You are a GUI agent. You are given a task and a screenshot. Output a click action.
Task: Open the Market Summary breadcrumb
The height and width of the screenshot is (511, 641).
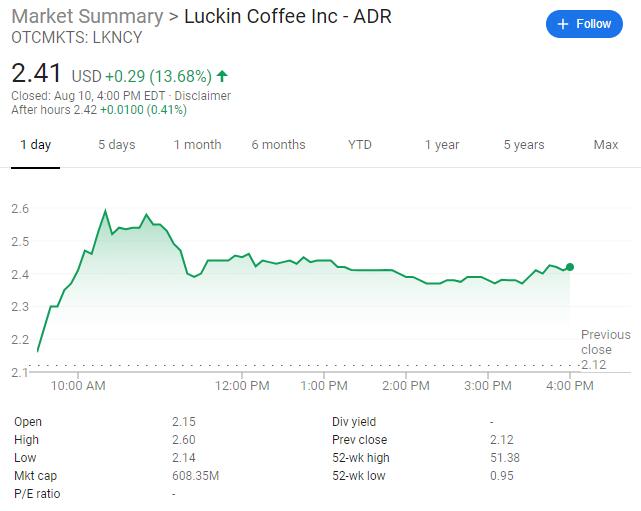tap(86, 17)
